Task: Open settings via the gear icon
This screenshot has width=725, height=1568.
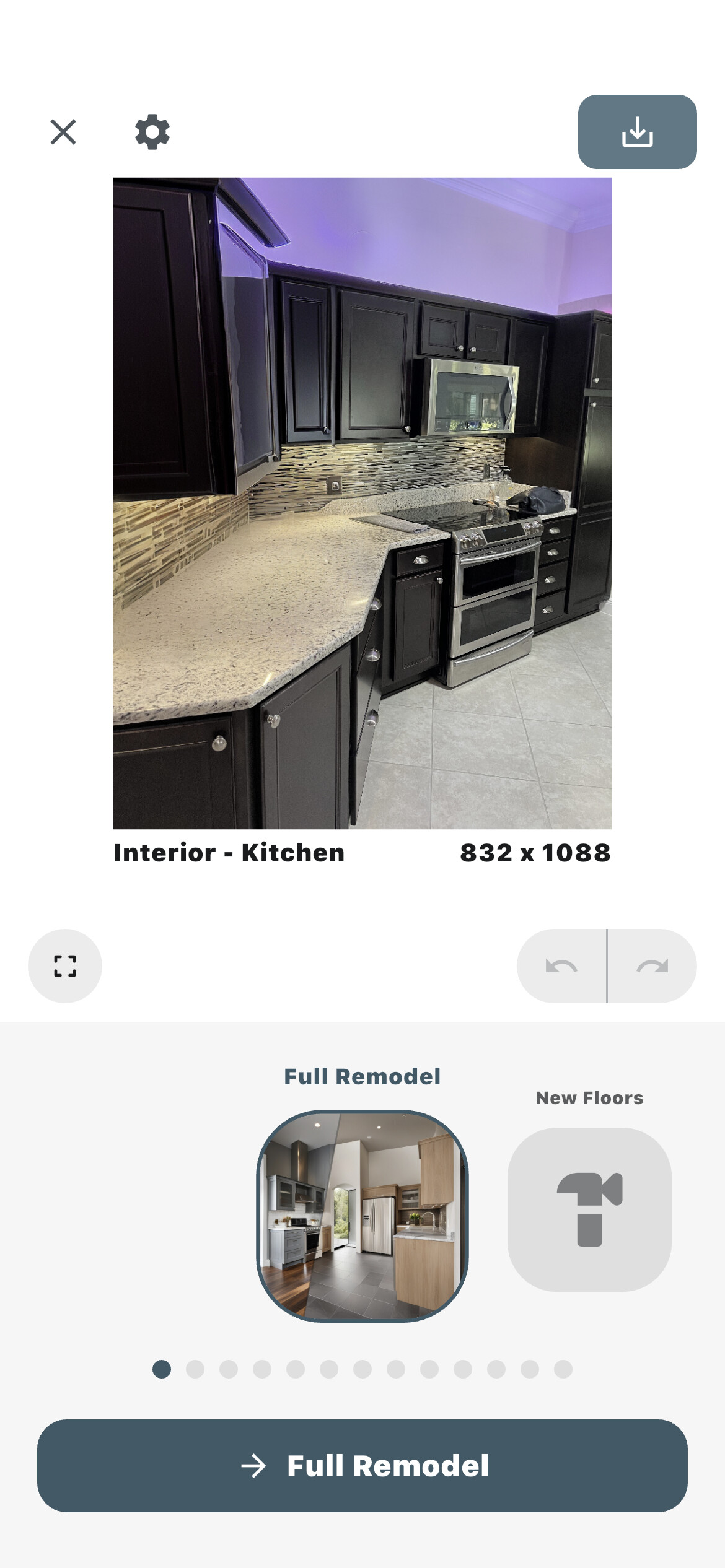Action: coord(152,132)
